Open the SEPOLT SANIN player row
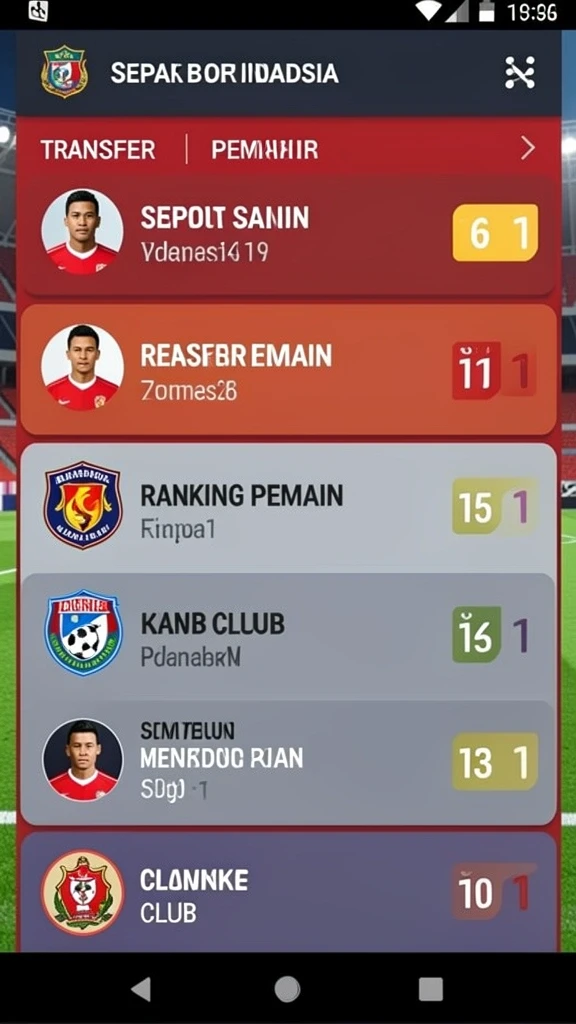Viewport: 576px width, 1024px height. pyautogui.click(x=289, y=234)
